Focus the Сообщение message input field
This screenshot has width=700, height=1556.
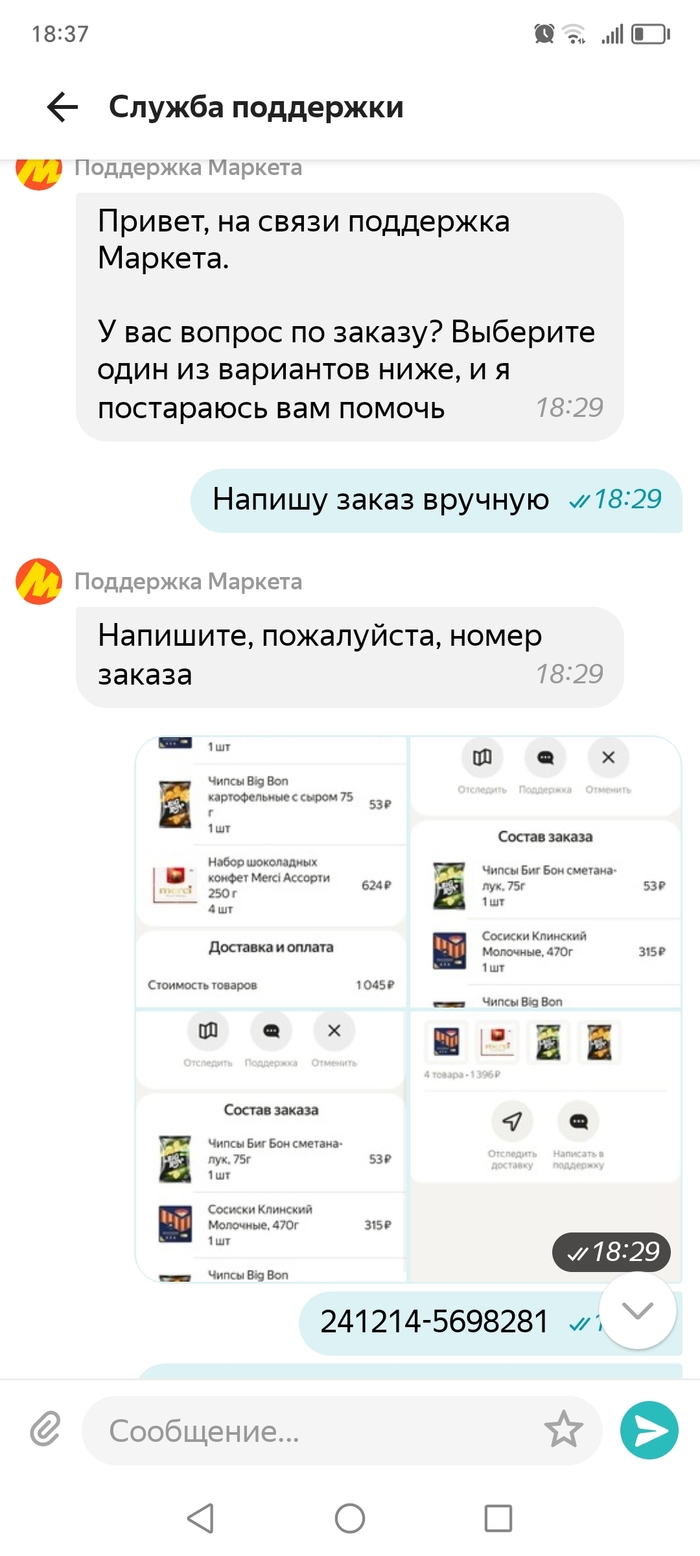point(320,1431)
